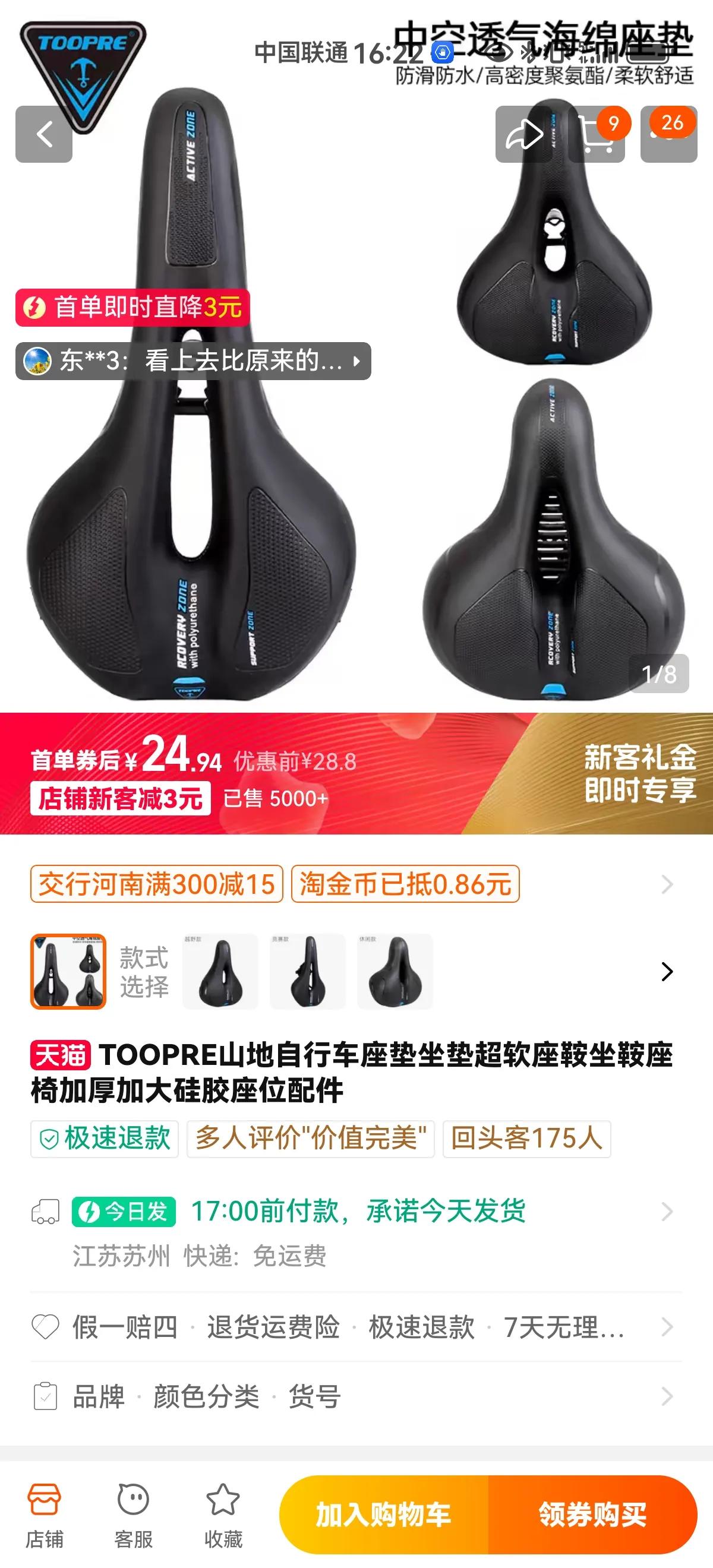This screenshot has width=713, height=1568.
Task: Open 多人评价"价值完美" review tag
Action: [x=311, y=1138]
